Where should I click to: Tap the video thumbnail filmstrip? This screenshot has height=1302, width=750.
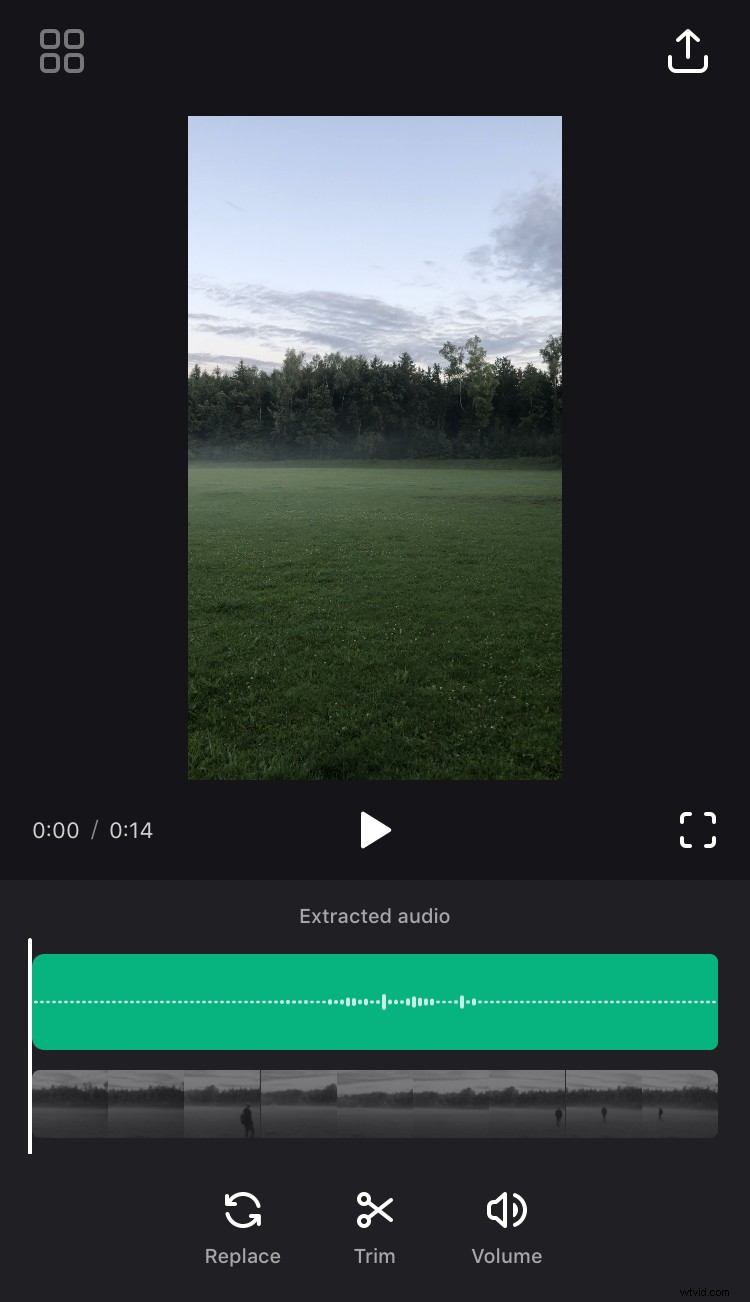click(374, 1105)
